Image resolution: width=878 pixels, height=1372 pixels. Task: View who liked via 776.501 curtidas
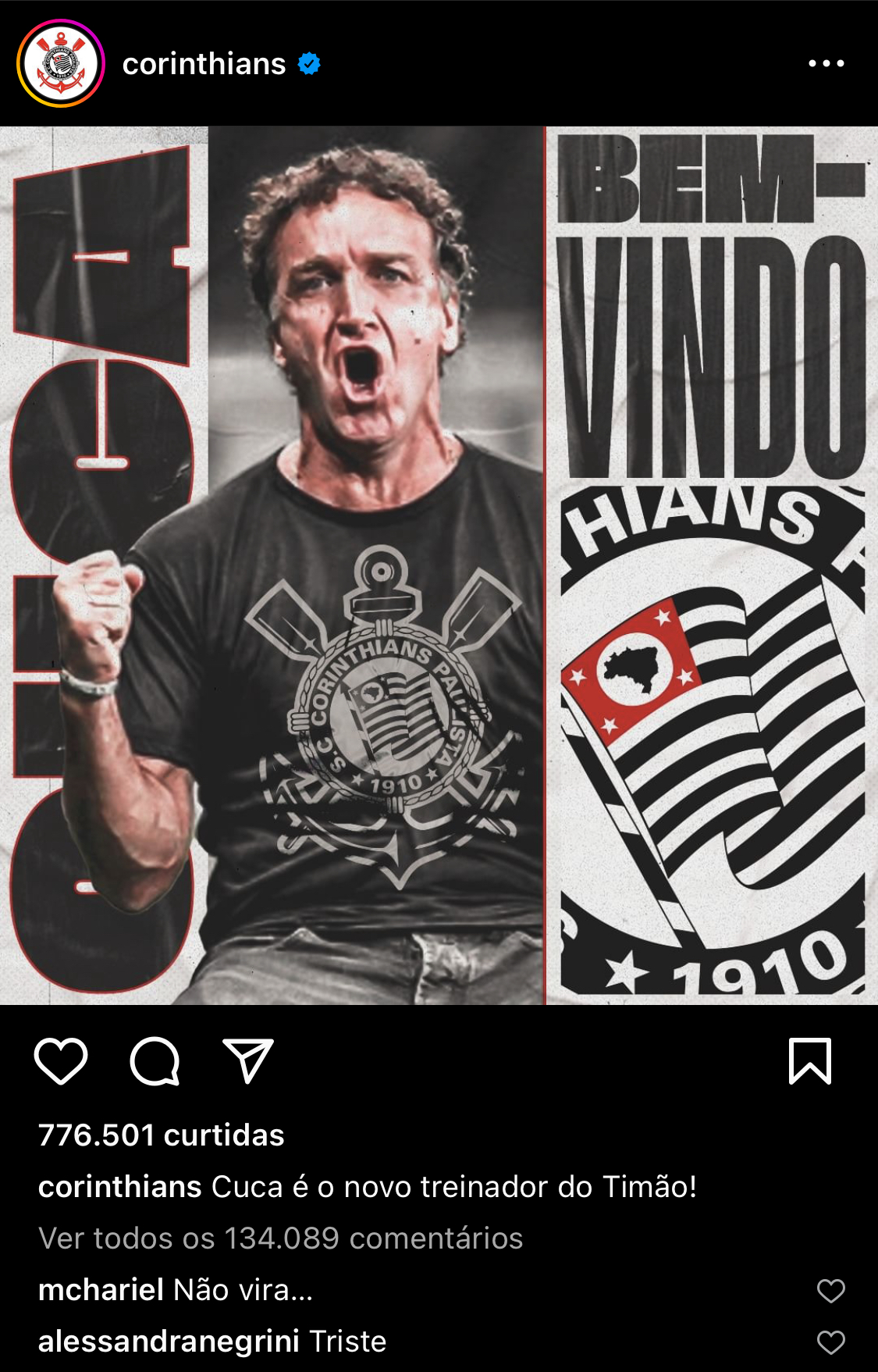click(161, 1135)
